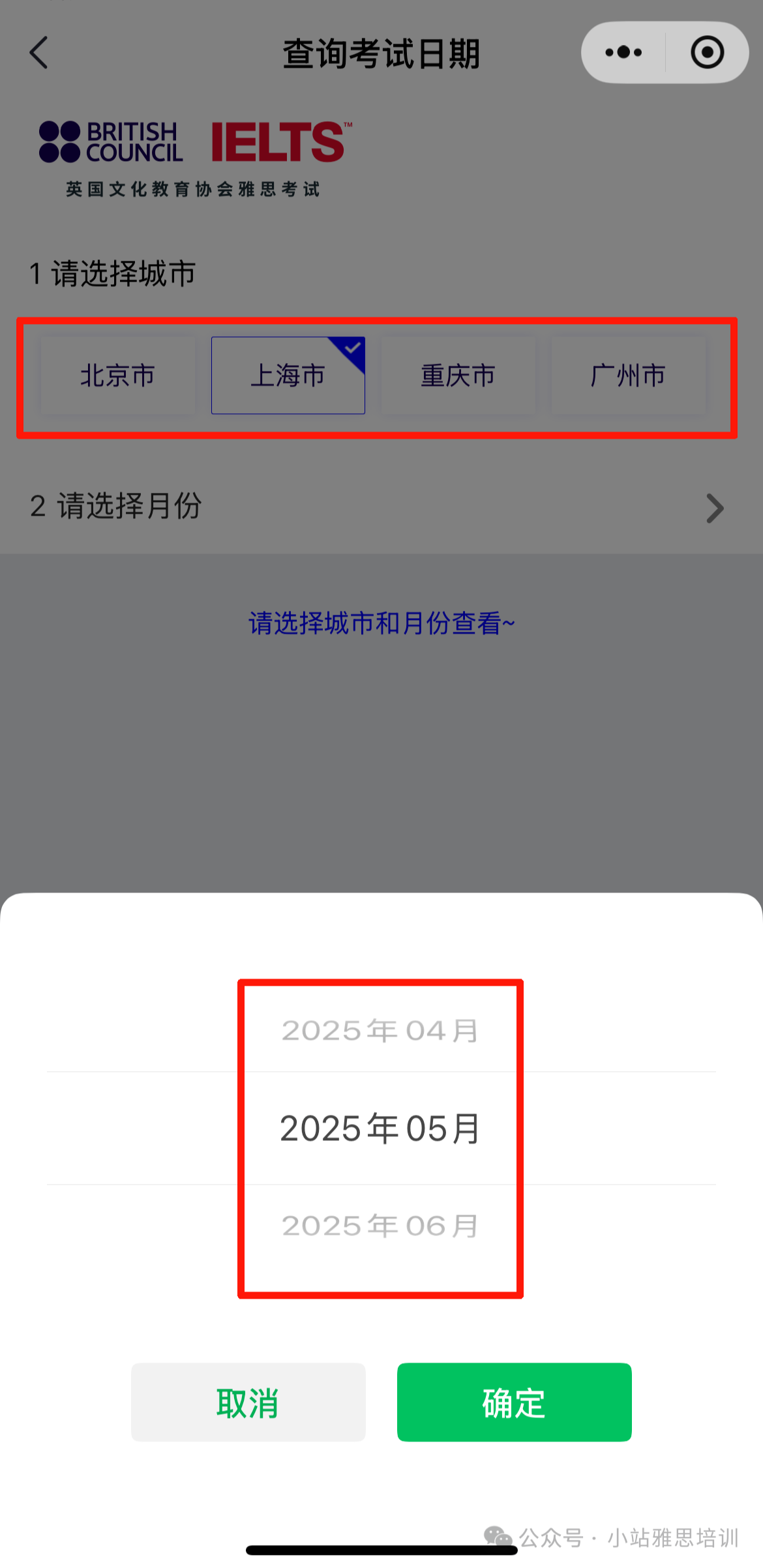The image size is (763, 1568).
Task: Close the mini program with the circle icon
Action: tap(708, 52)
